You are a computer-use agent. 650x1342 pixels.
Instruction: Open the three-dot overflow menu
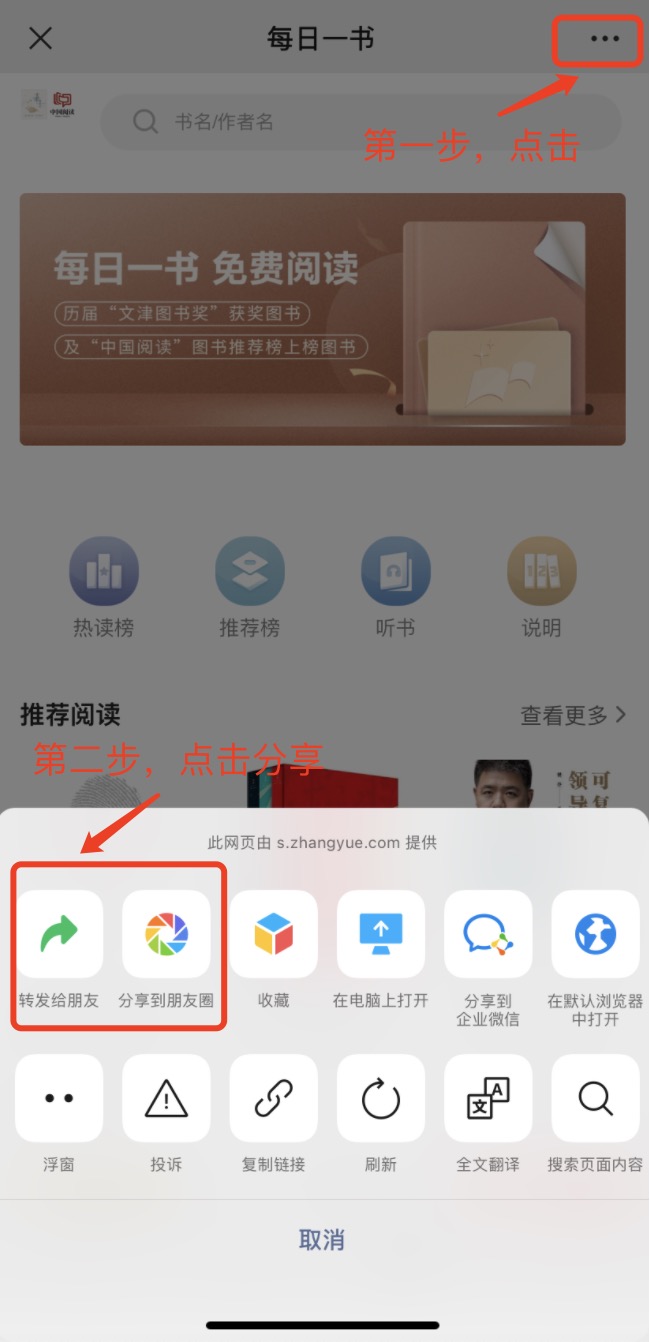coord(604,39)
